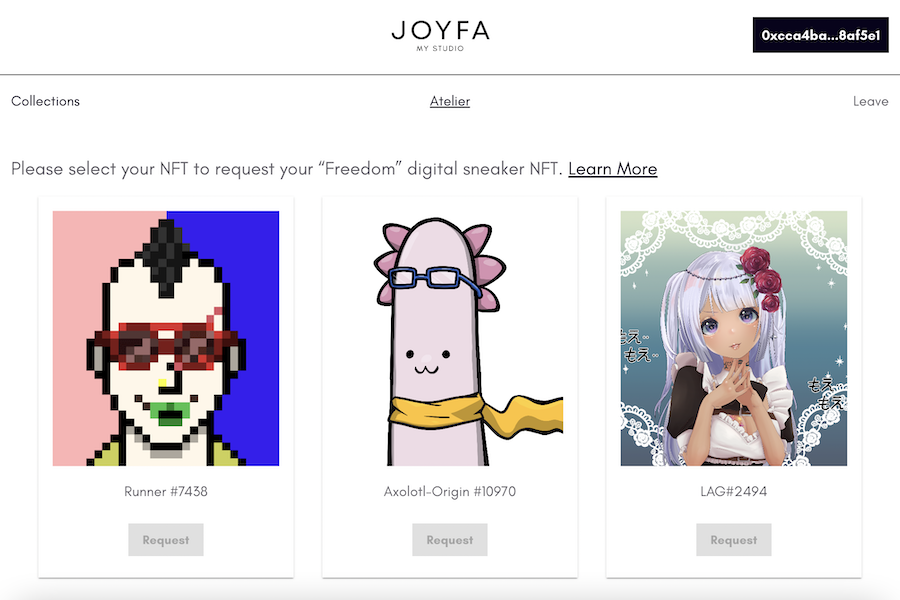
Task: Go to Collections
Action: (45, 101)
